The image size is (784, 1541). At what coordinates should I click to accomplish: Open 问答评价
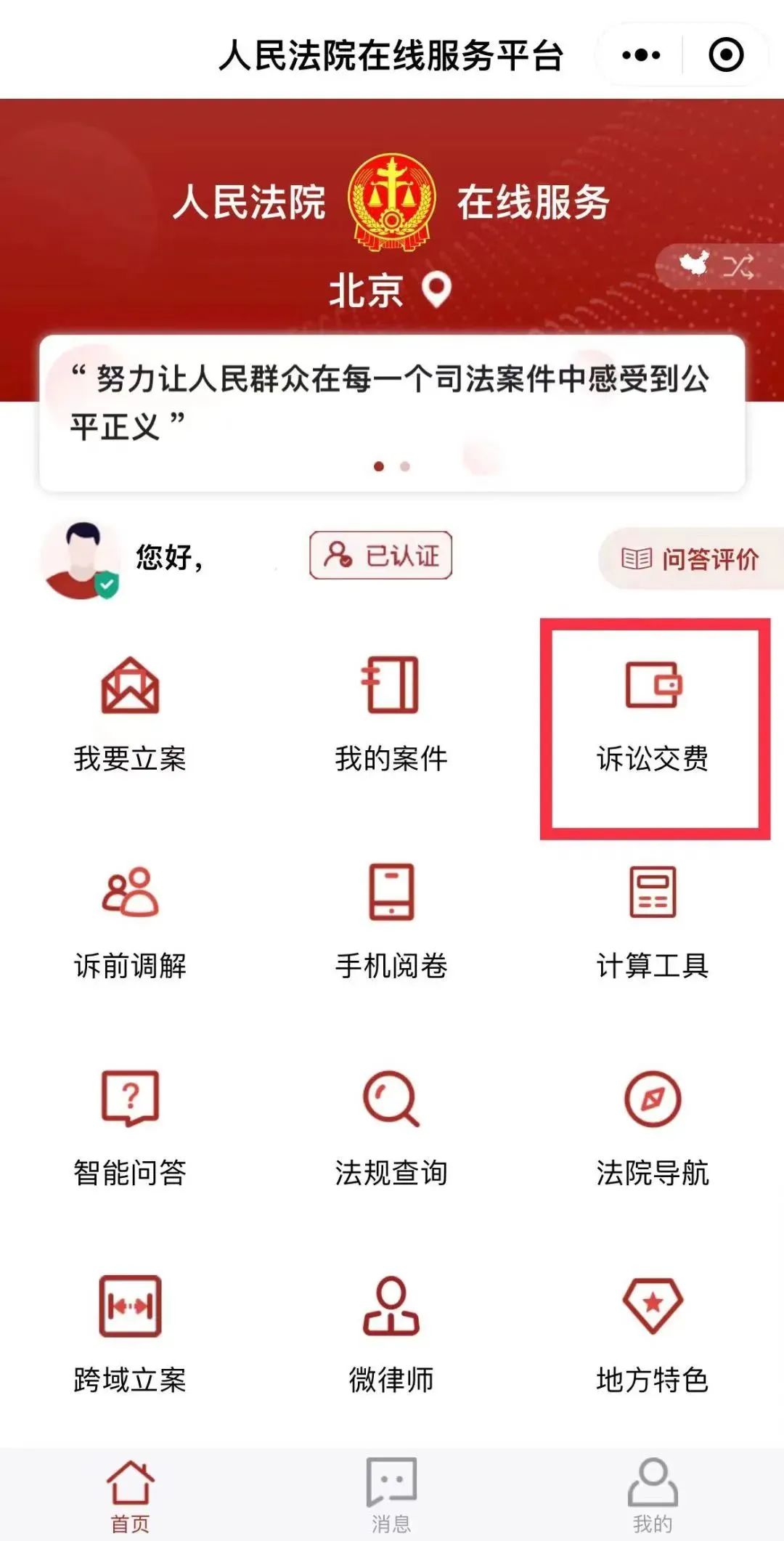point(691,558)
